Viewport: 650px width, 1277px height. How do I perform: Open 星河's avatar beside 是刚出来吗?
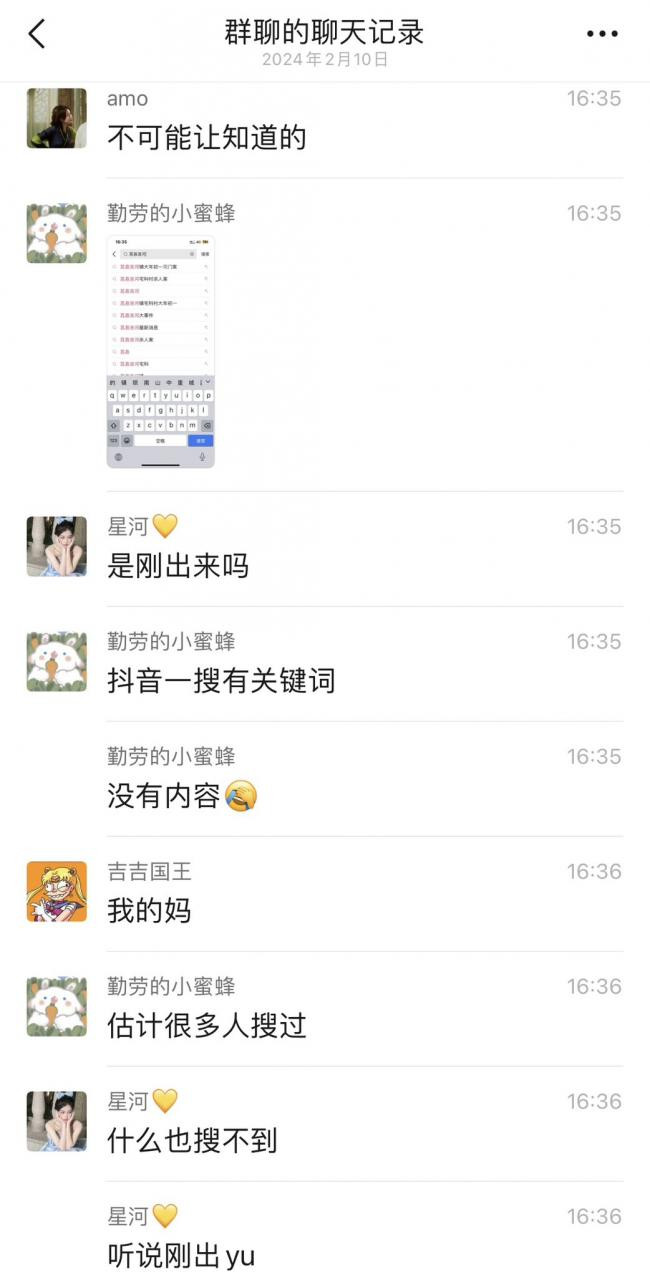56,546
